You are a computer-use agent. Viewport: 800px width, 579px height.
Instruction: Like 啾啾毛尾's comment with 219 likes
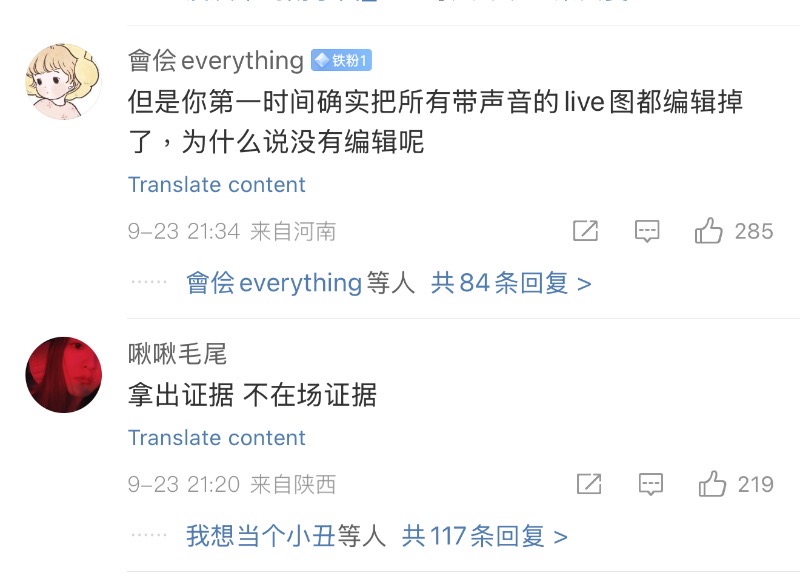(713, 485)
